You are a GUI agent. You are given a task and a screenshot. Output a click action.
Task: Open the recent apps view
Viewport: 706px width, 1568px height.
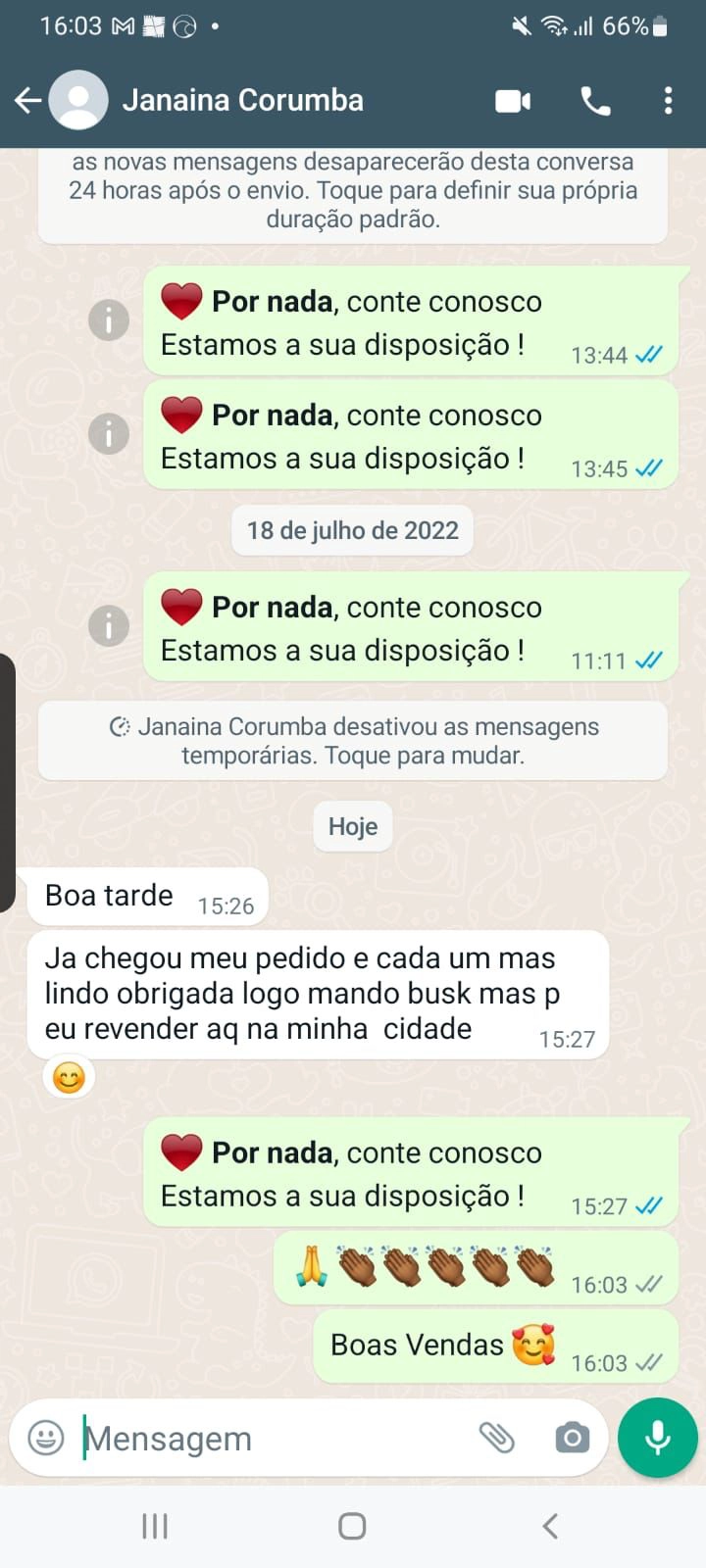pos(155,1526)
